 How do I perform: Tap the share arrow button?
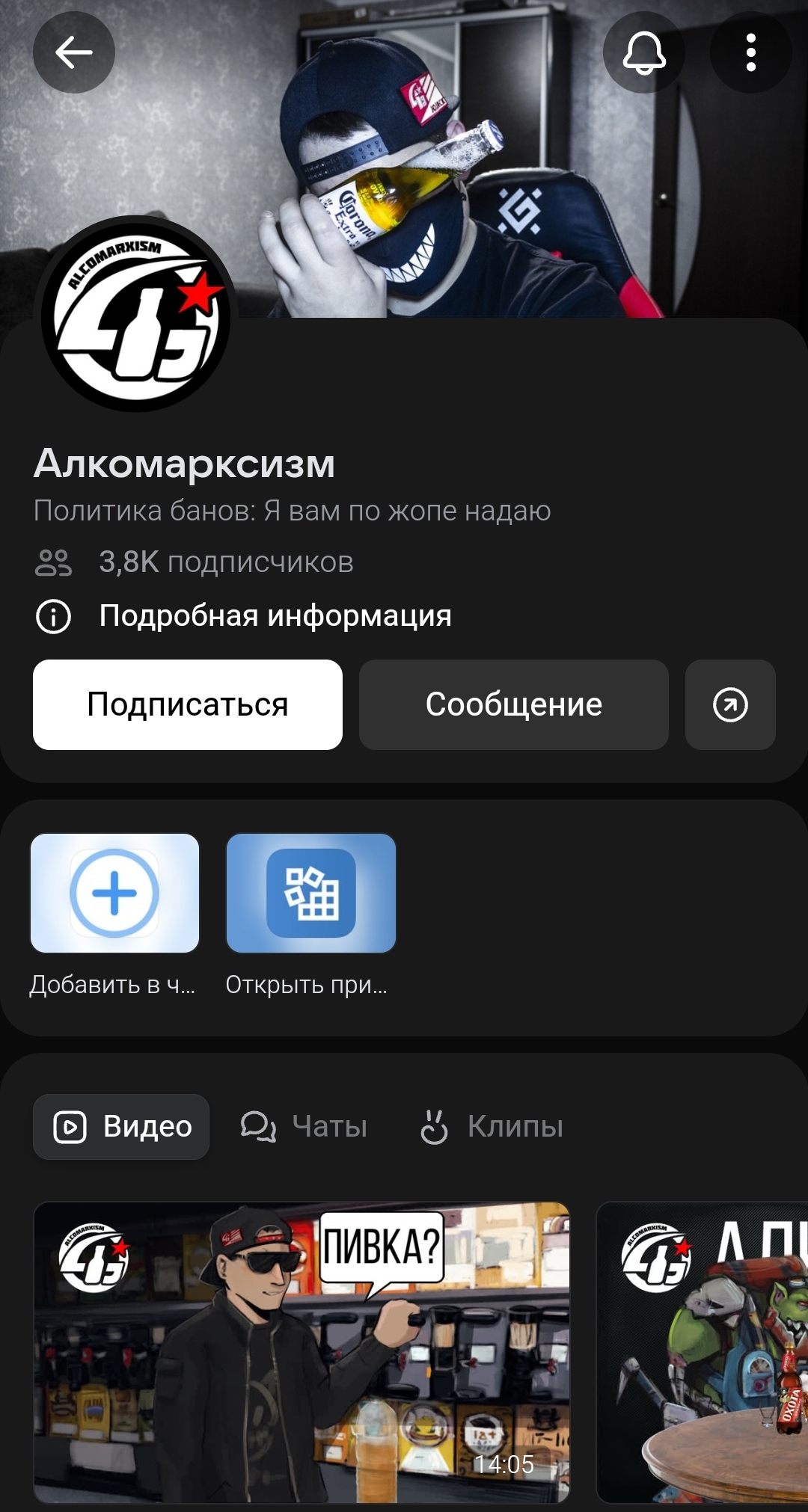tap(729, 704)
